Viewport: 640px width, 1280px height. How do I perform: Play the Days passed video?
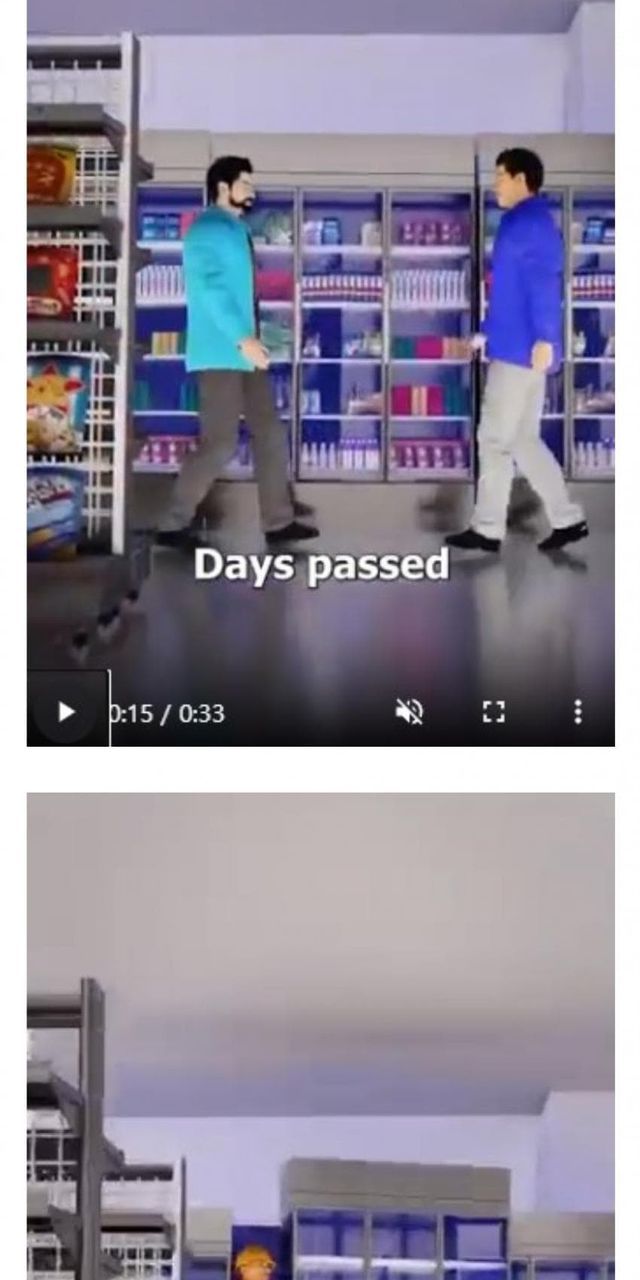point(66,712)
